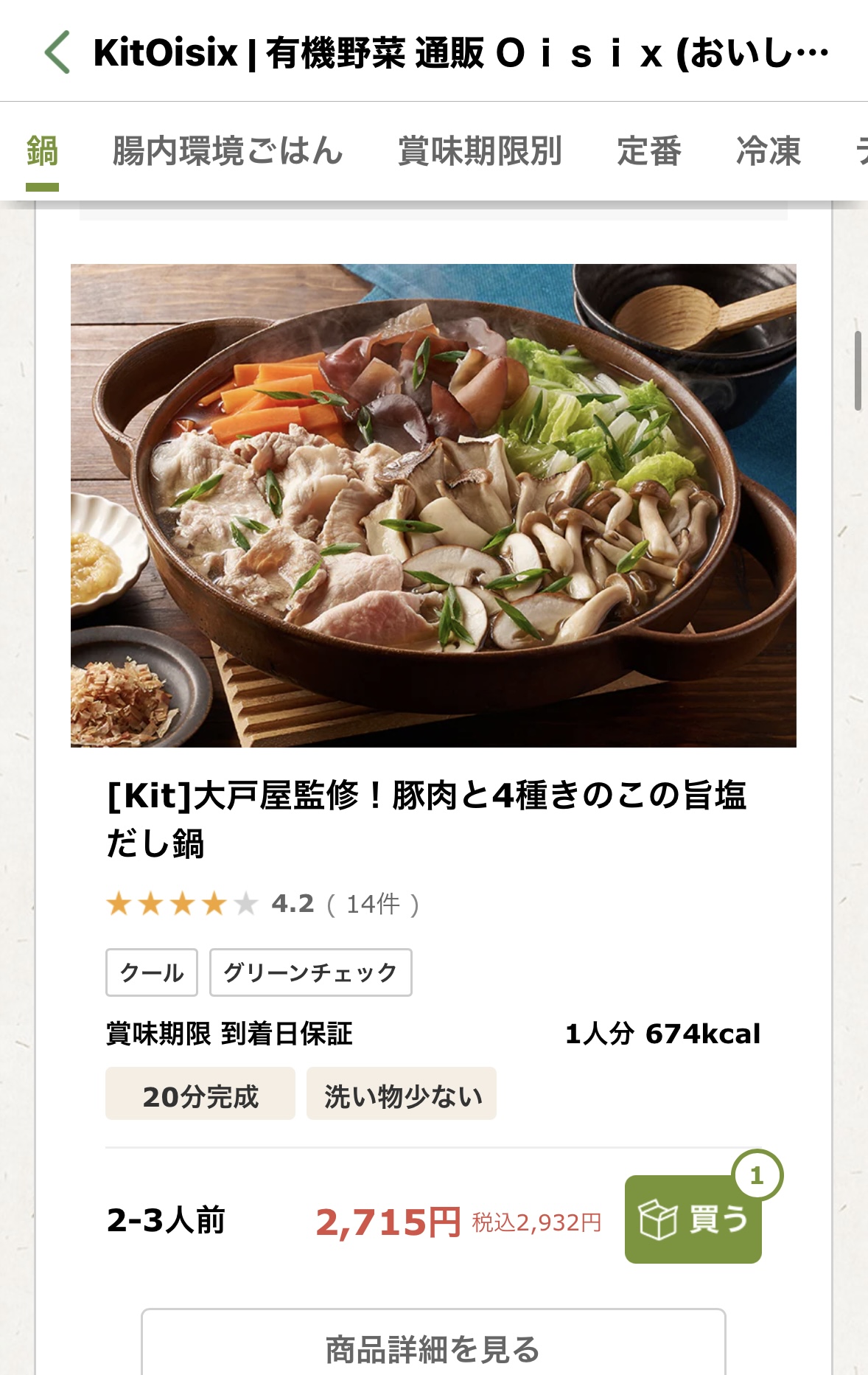Screen dimensions: 868x1375
Task: Select the 定番 tab
Action: tap(648, 151)
